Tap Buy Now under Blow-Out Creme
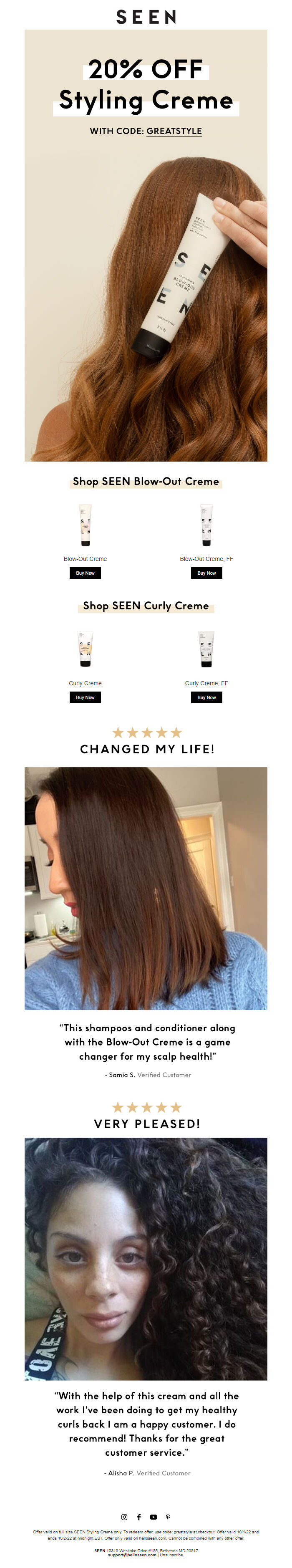This screenshot has height=1568, width=292. click(85, 573)
